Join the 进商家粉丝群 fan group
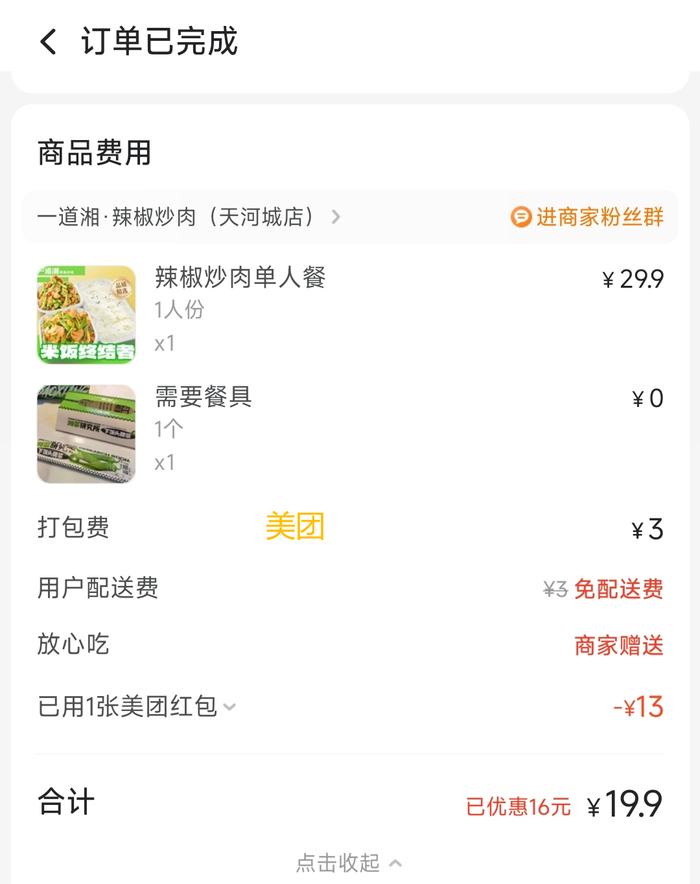This screenshot has height=884, width=700. point(587,217)
